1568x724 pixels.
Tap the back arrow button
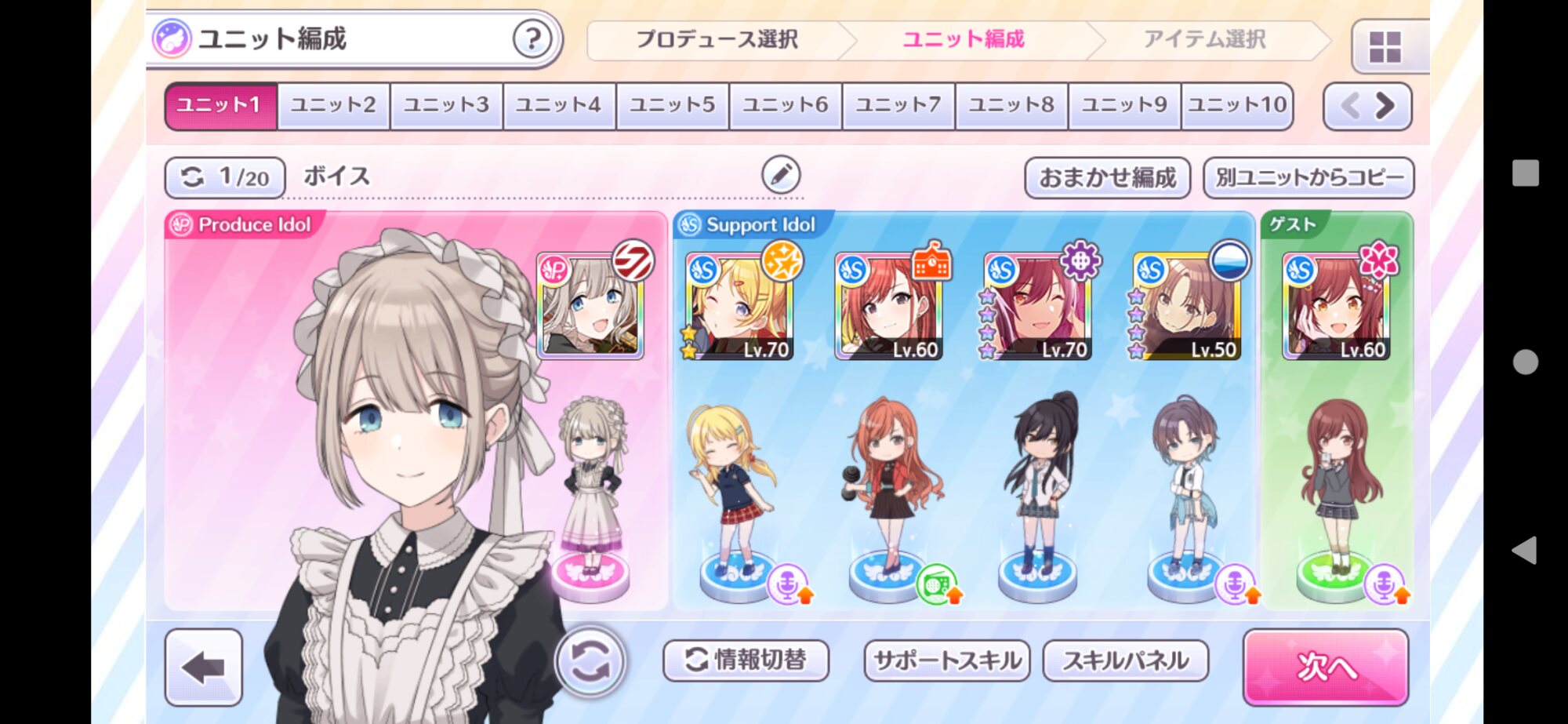pyautogui.click(x=204, y=668)
